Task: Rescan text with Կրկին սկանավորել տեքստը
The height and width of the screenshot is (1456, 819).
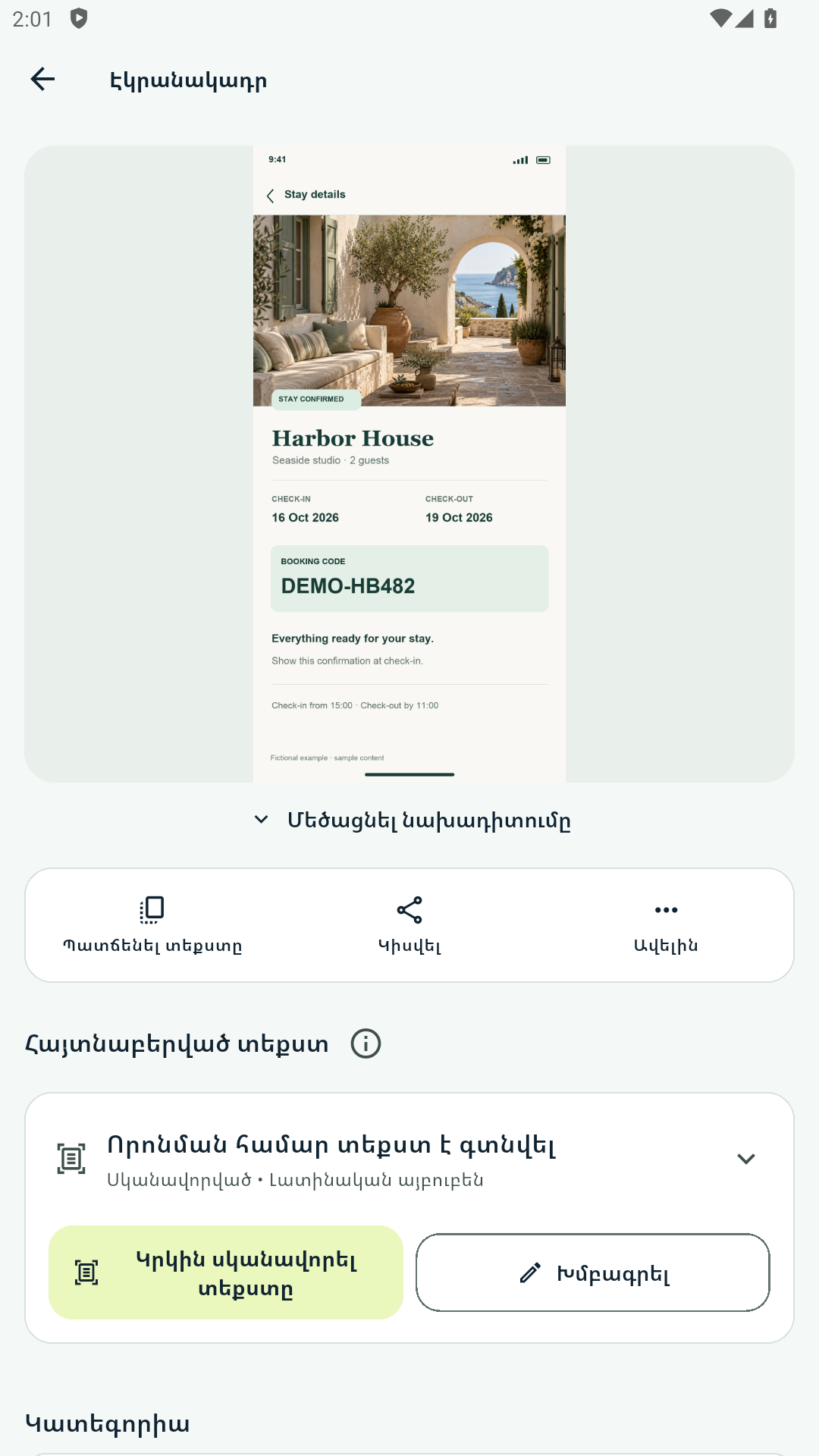Action: point(226,1272)
